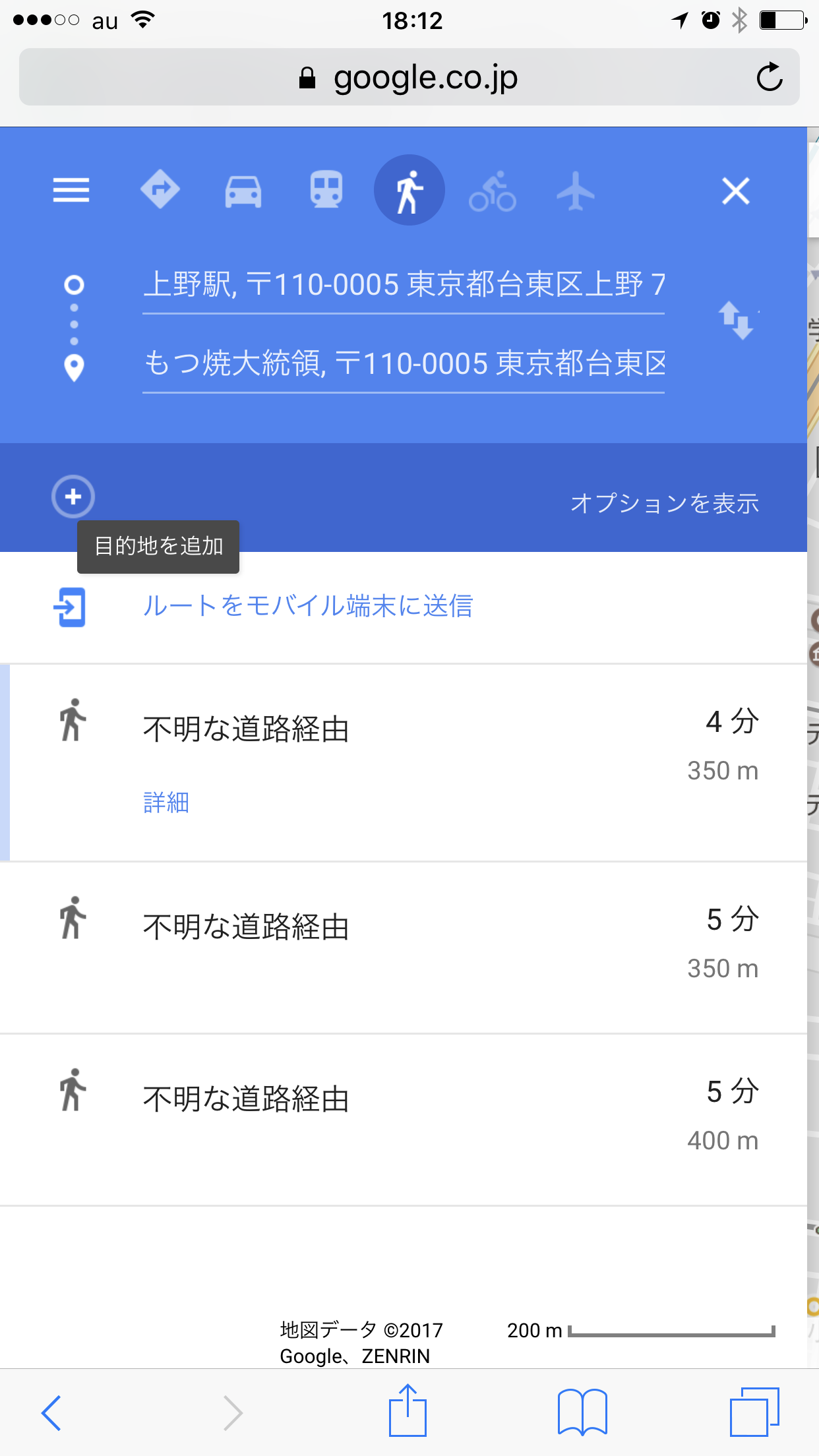
Task: Tap the google.co.jp address bar
Action: (x=409, y=77)
